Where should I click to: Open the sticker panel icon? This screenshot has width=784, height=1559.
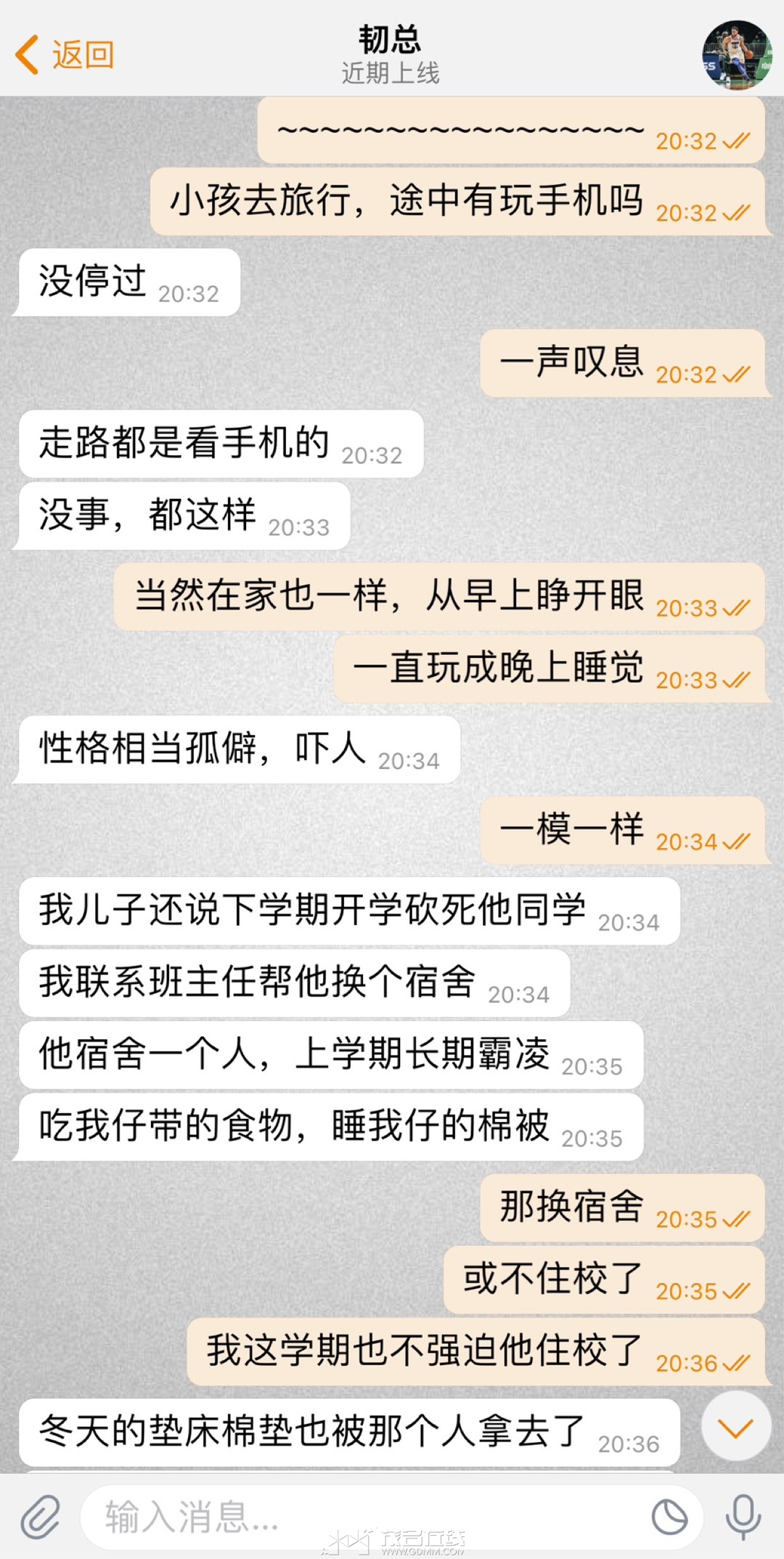[669, 1517]
